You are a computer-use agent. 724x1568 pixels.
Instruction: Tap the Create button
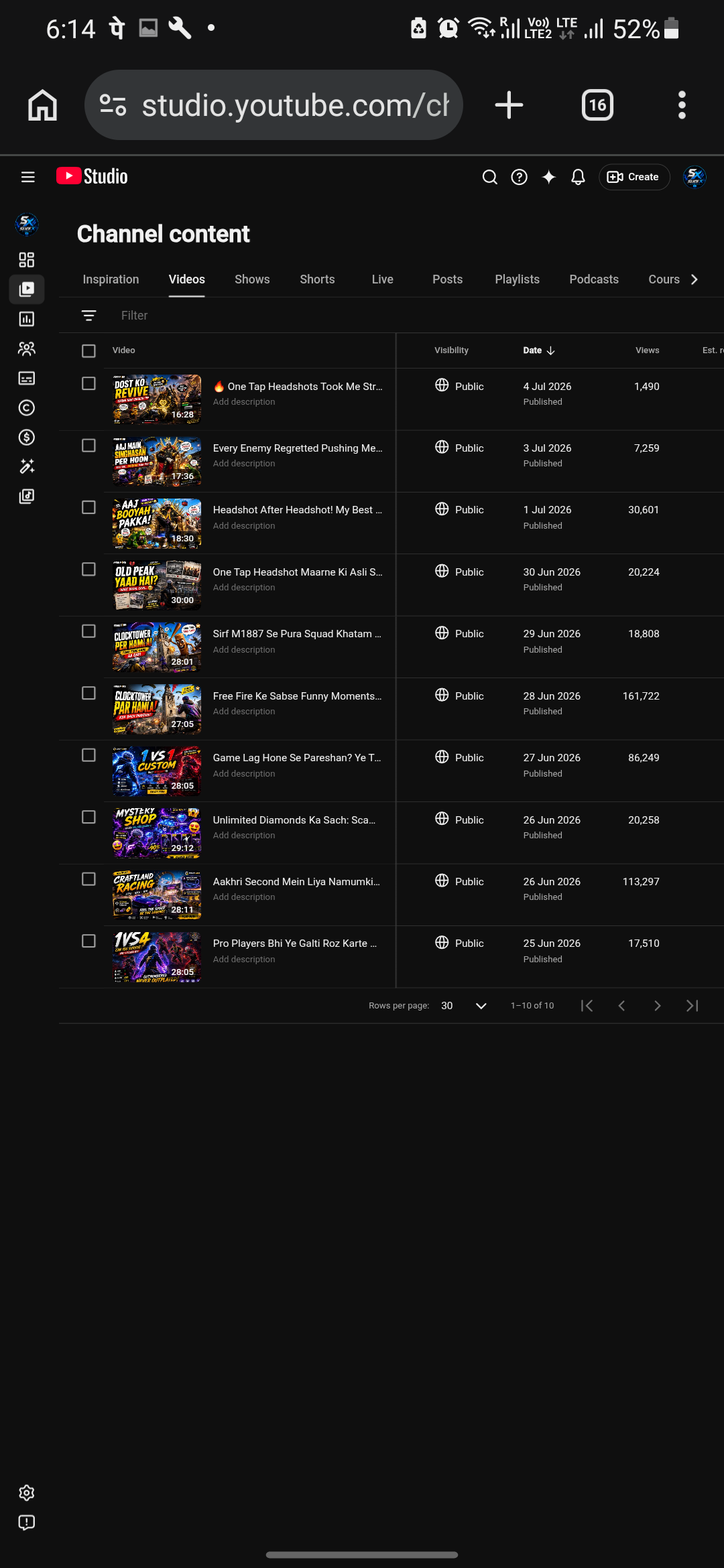click(633, 177)
